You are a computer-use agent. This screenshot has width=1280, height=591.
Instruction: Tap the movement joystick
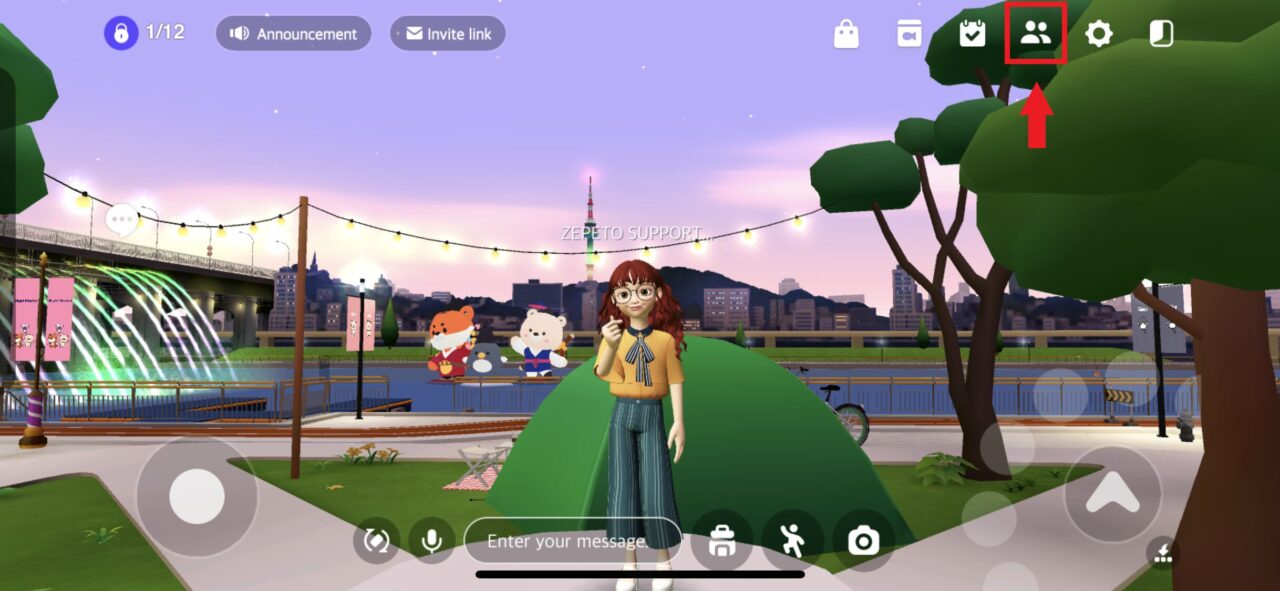click(197, 496)
